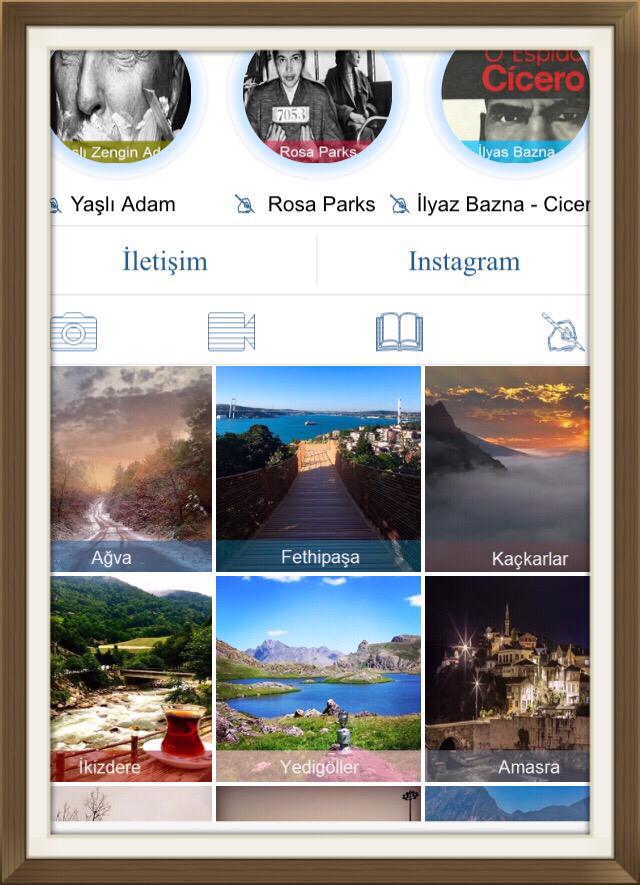Image resolution: width=640 pixels, height=885 pixels.
Task: Switch to the video camera tab
Action: pyautogui.click(x=231, y=332)
